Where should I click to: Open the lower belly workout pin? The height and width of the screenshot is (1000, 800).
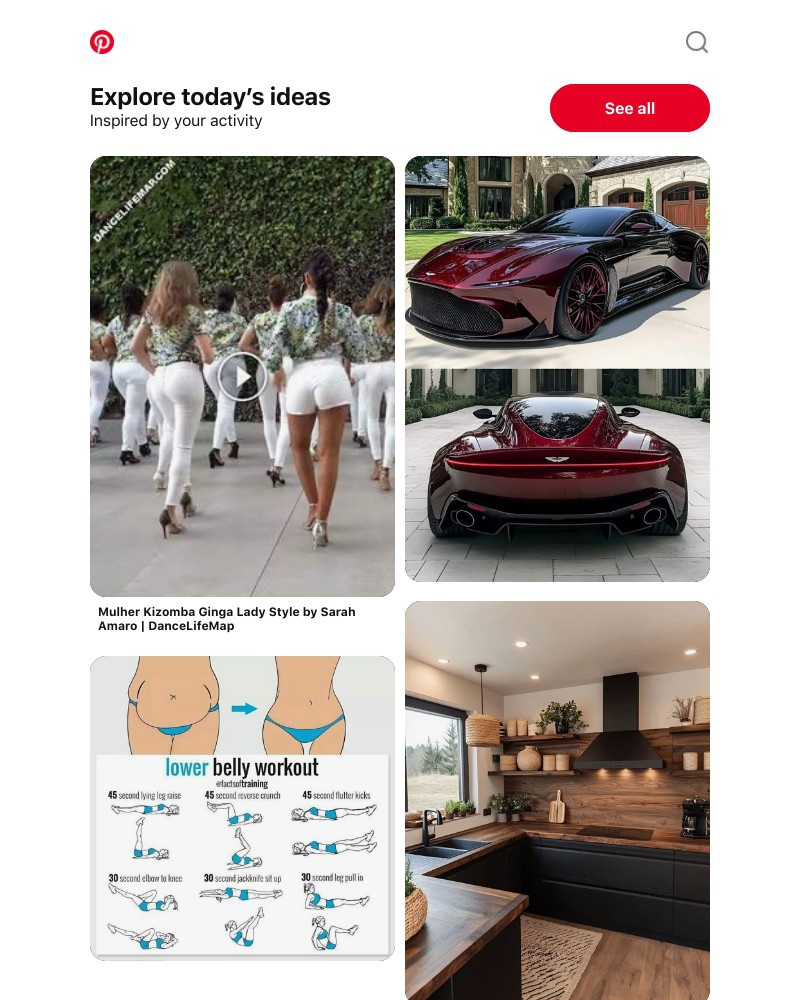[x=242, y=808]
